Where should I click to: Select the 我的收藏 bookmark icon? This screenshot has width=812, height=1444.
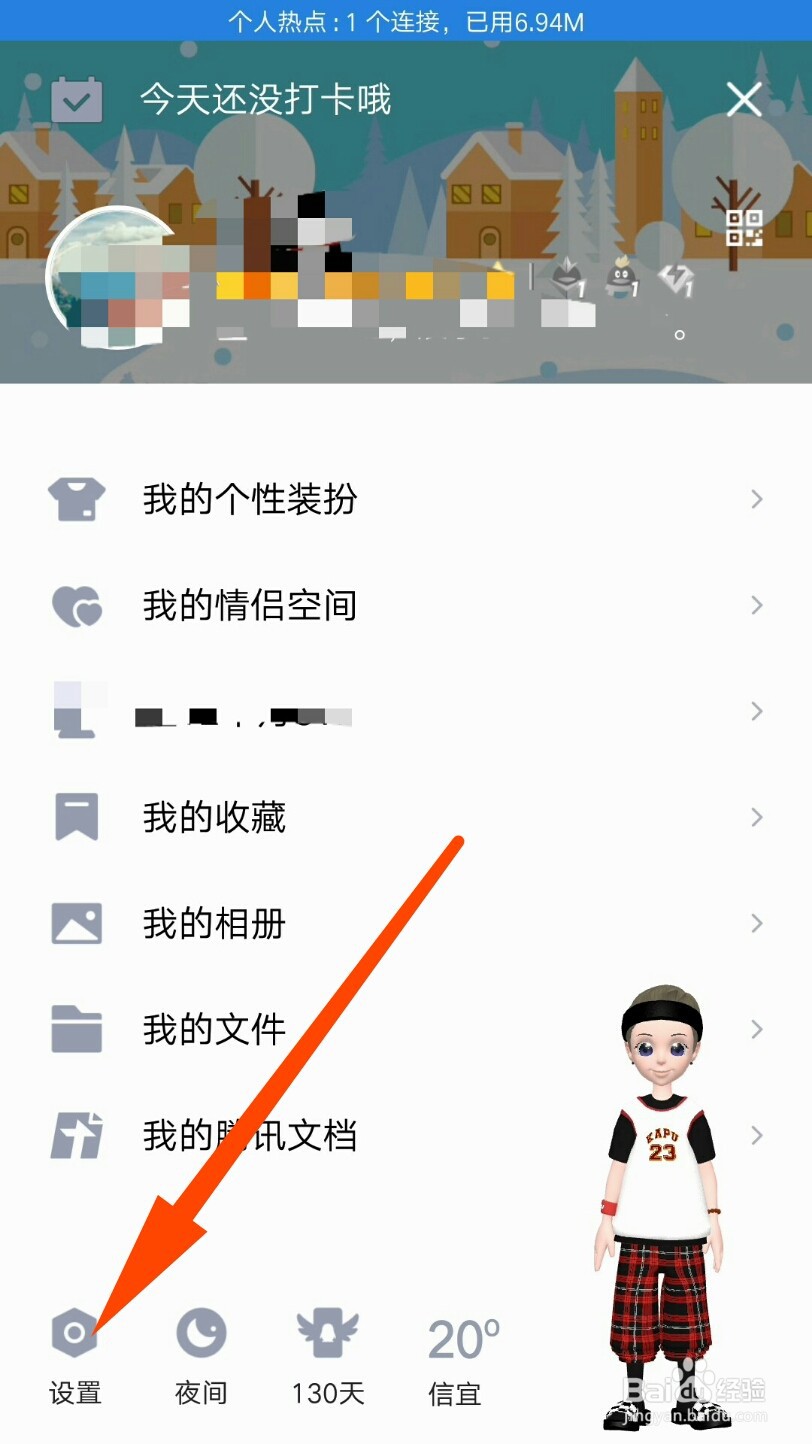click(x=76, y=817)
